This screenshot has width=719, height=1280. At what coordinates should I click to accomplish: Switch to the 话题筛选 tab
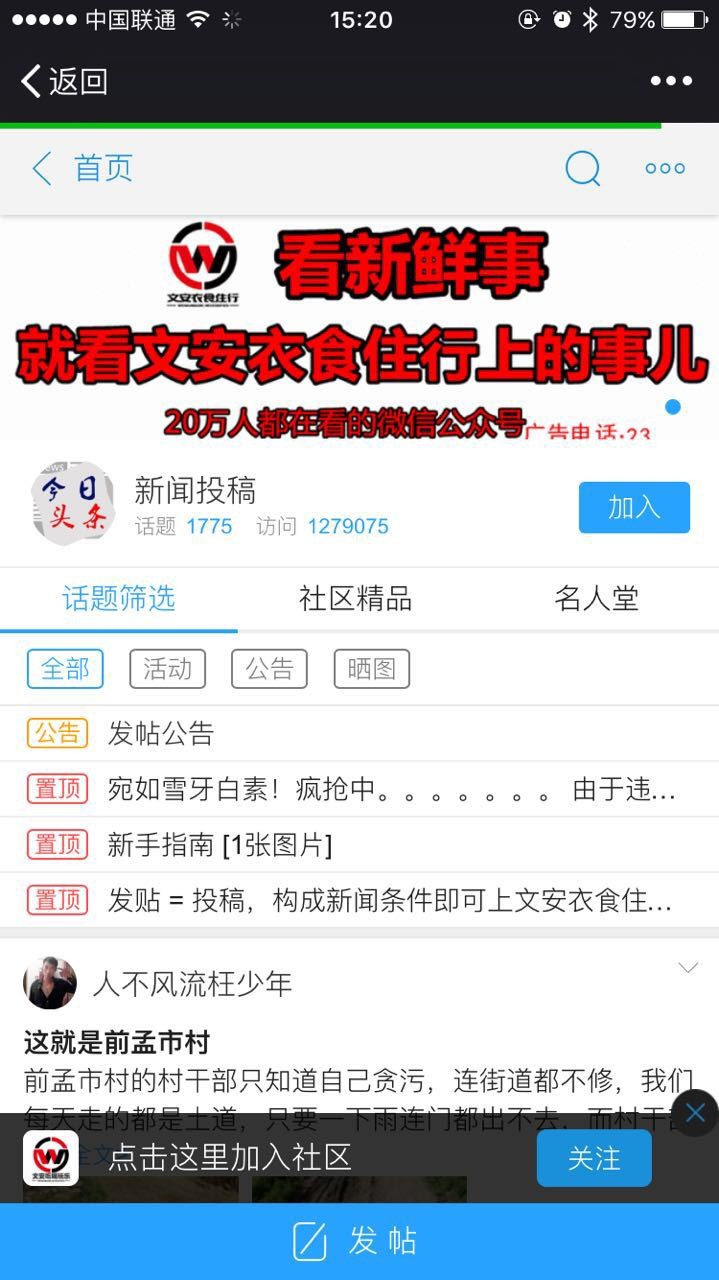coord(118,599)
